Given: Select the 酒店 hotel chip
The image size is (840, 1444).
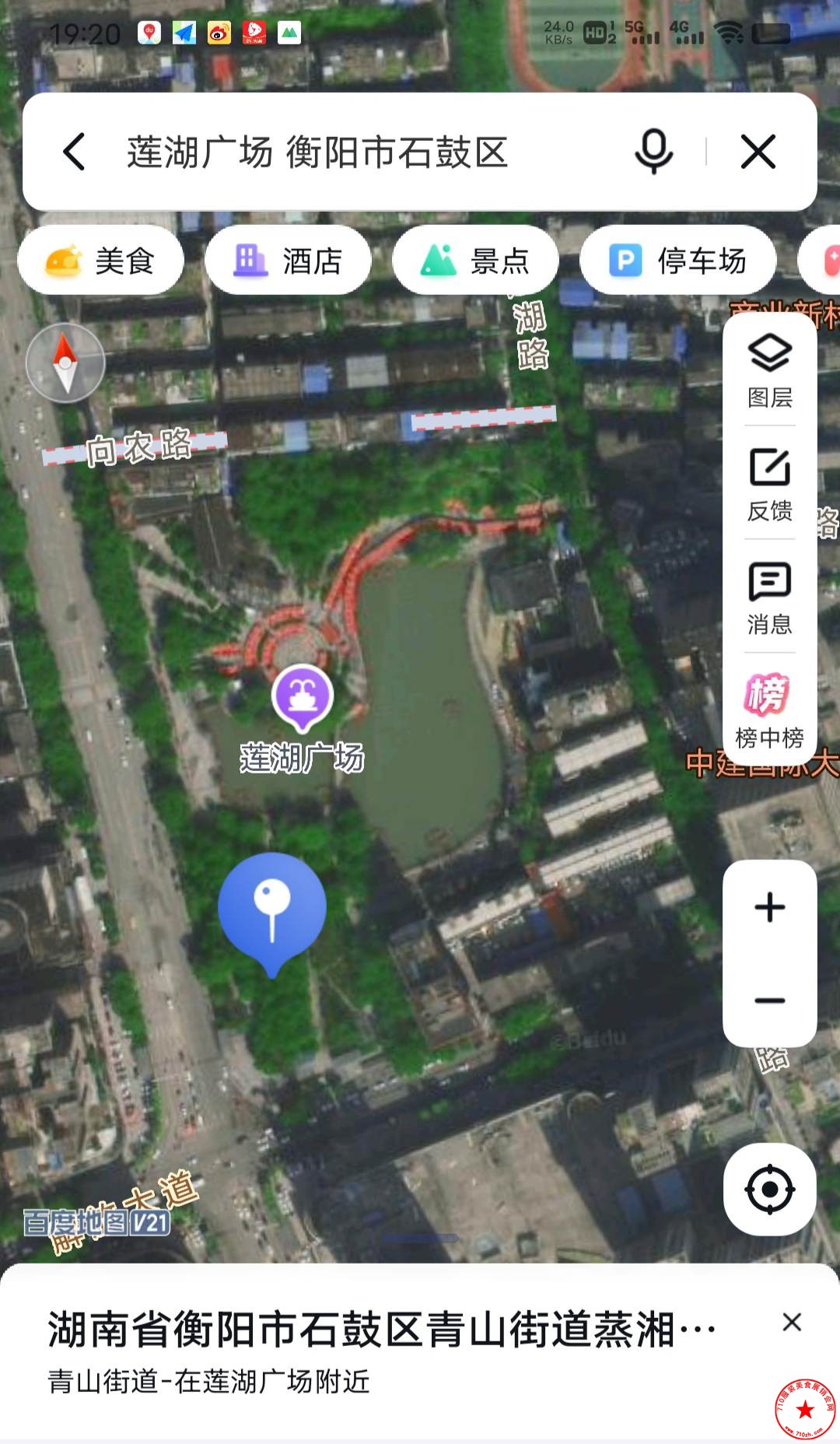Looking at the screenshot, I should (x=288, y=261).
